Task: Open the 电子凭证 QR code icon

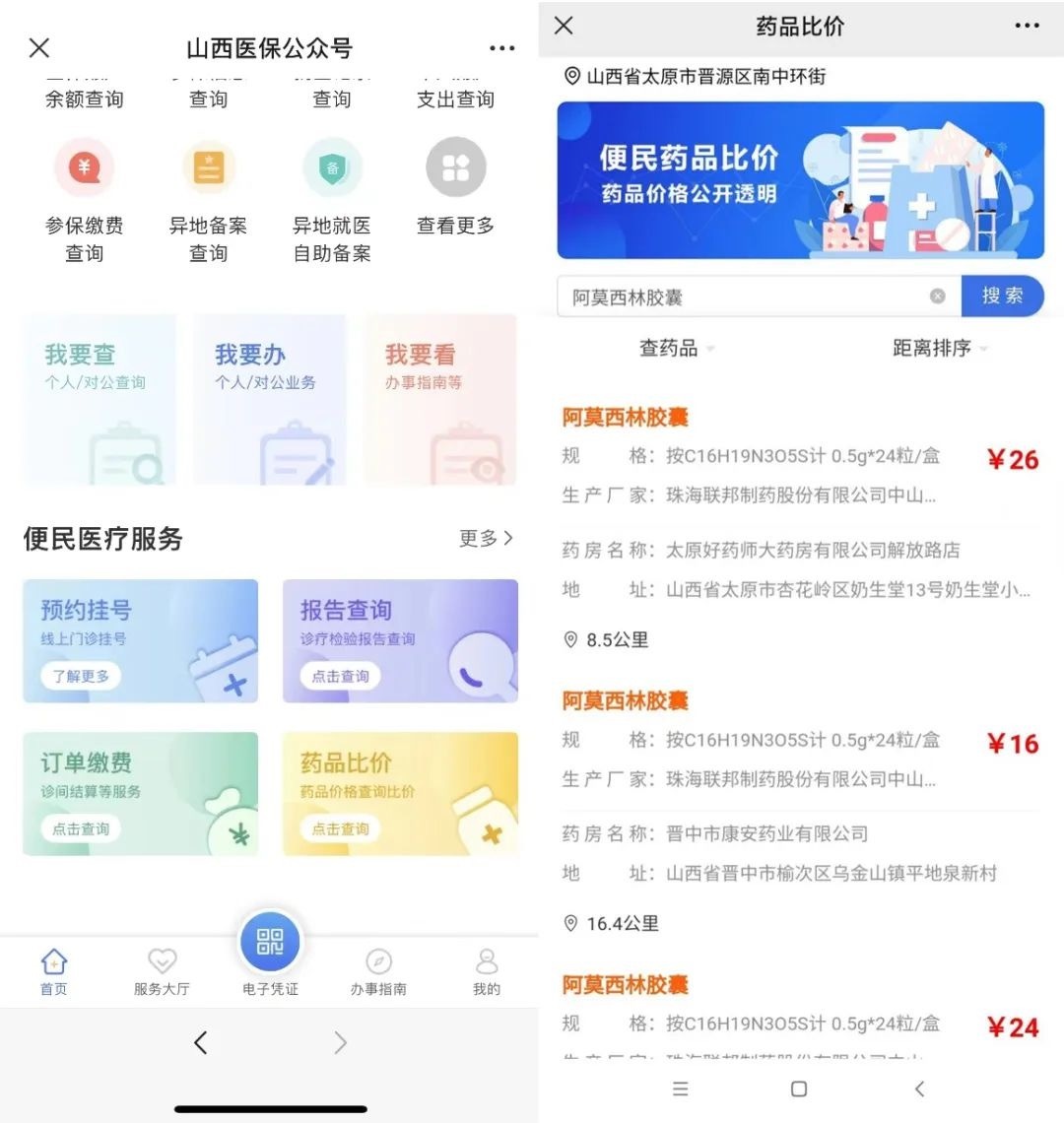Action: pos(270,941)
